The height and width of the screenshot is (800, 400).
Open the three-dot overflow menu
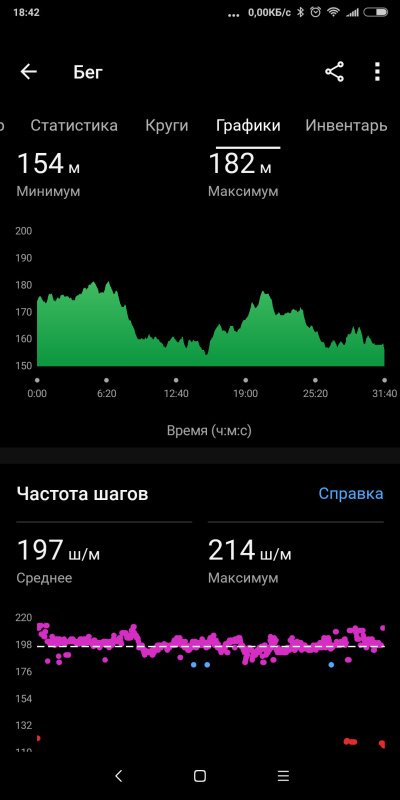click(377, 72)
